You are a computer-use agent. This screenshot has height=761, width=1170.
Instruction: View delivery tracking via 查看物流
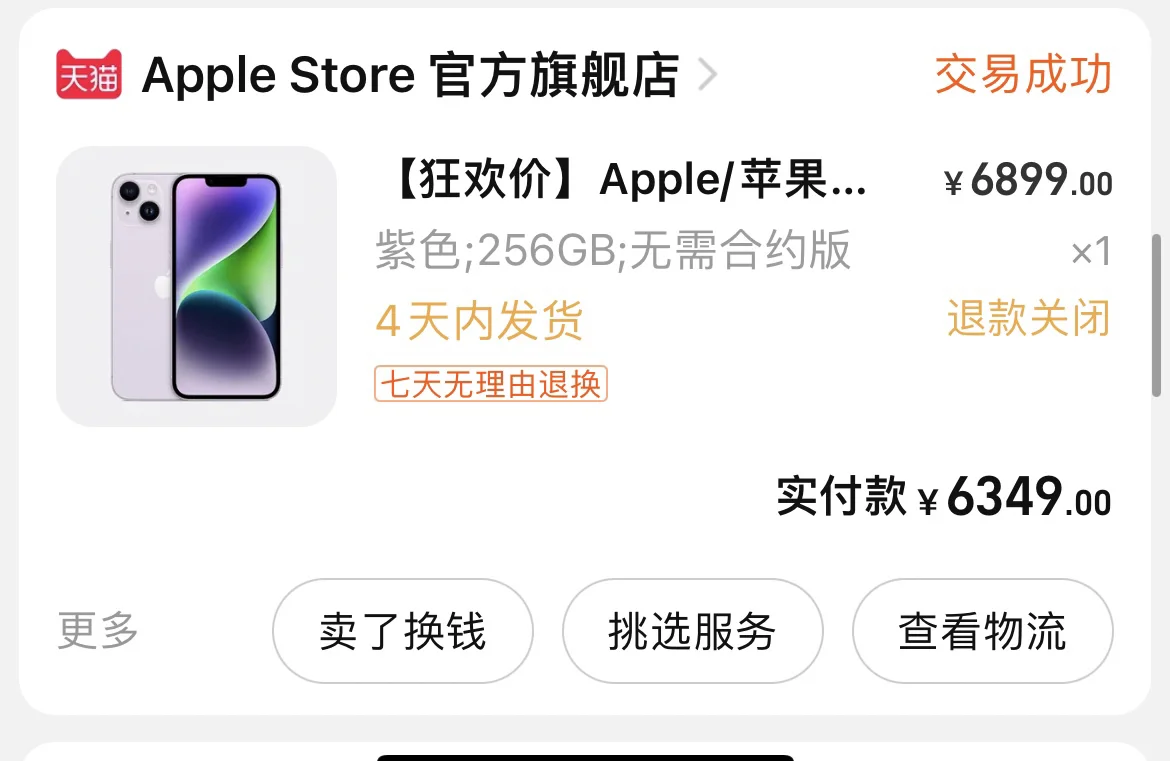tap(982, 632)
